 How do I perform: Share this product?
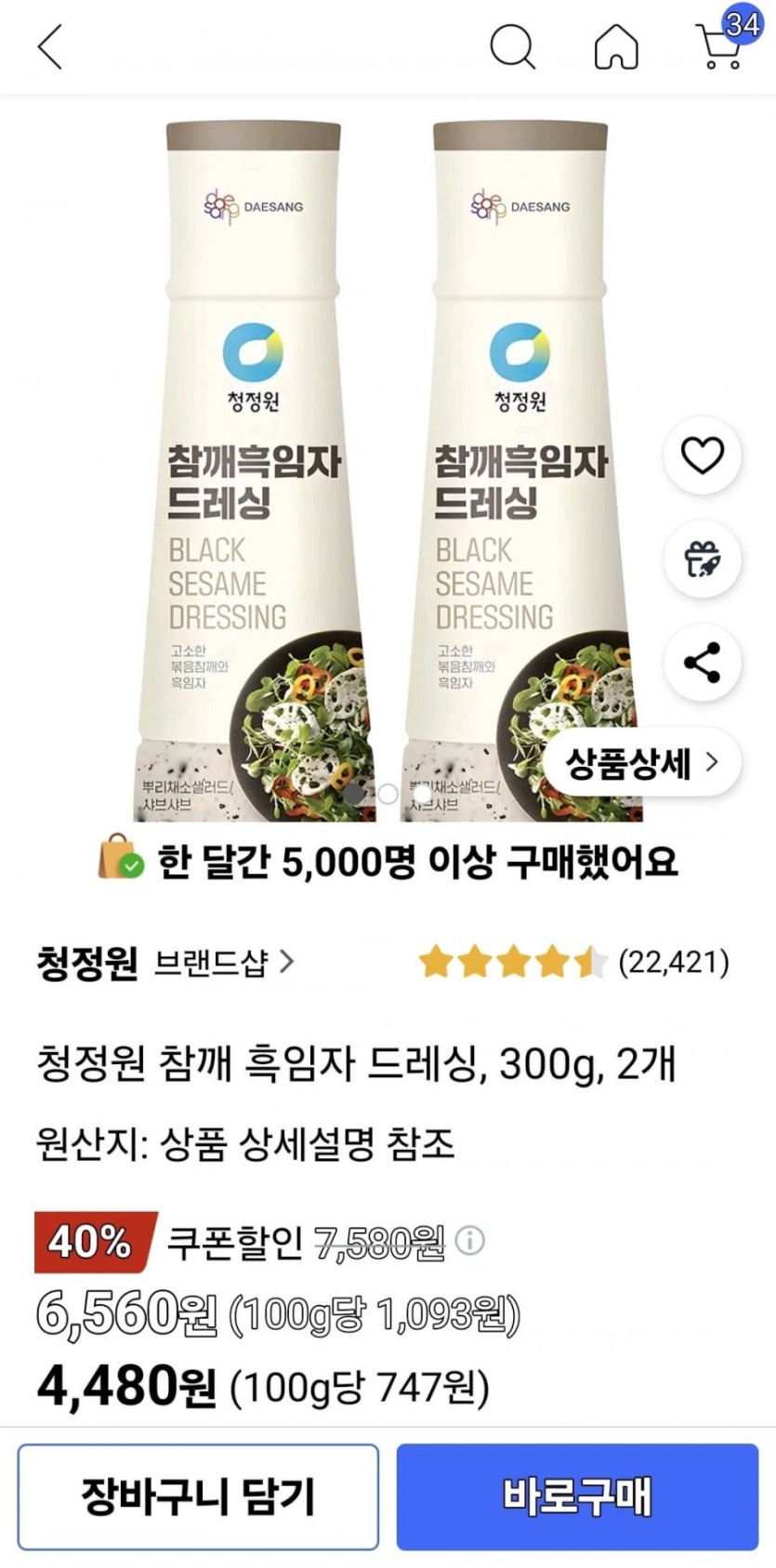click(703, 663)
